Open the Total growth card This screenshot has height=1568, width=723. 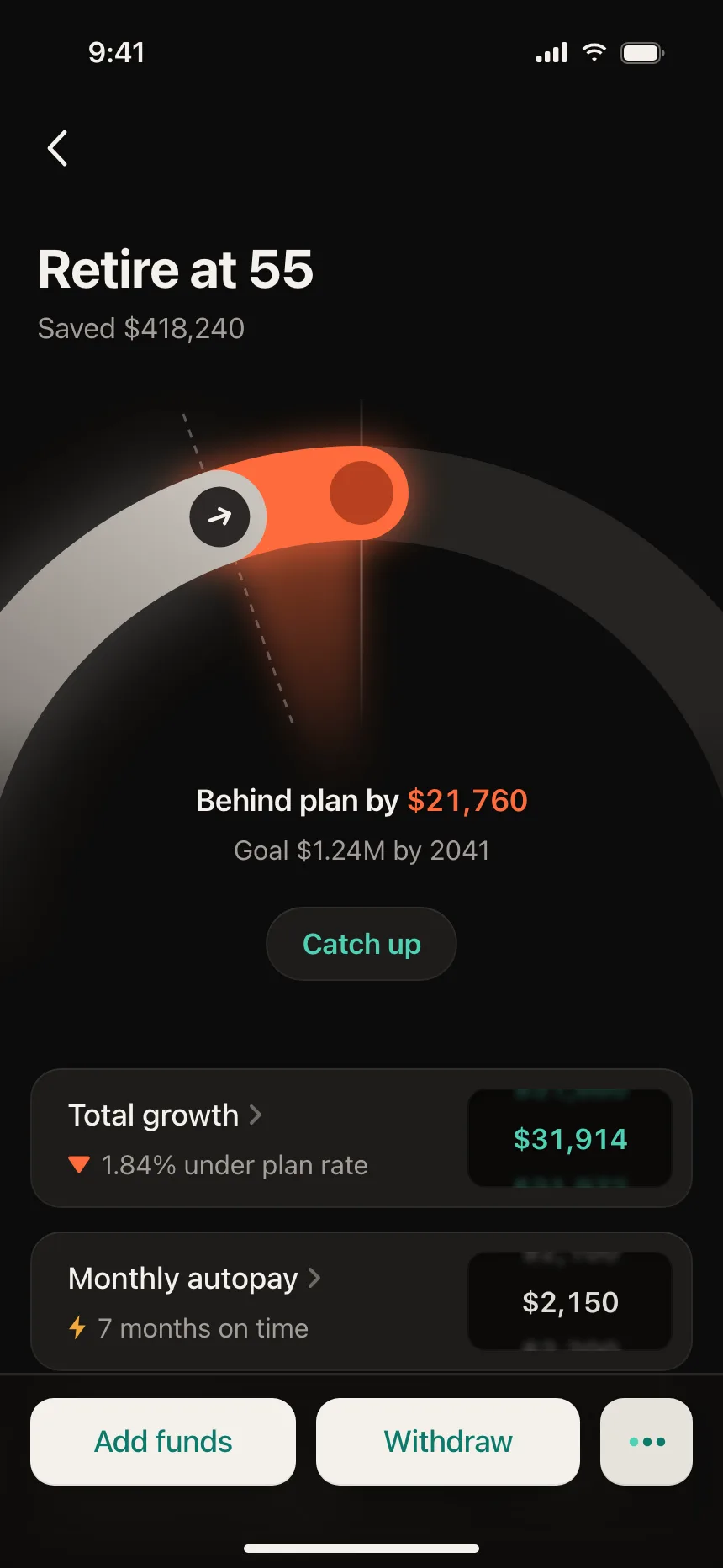tap(361, 1138)
